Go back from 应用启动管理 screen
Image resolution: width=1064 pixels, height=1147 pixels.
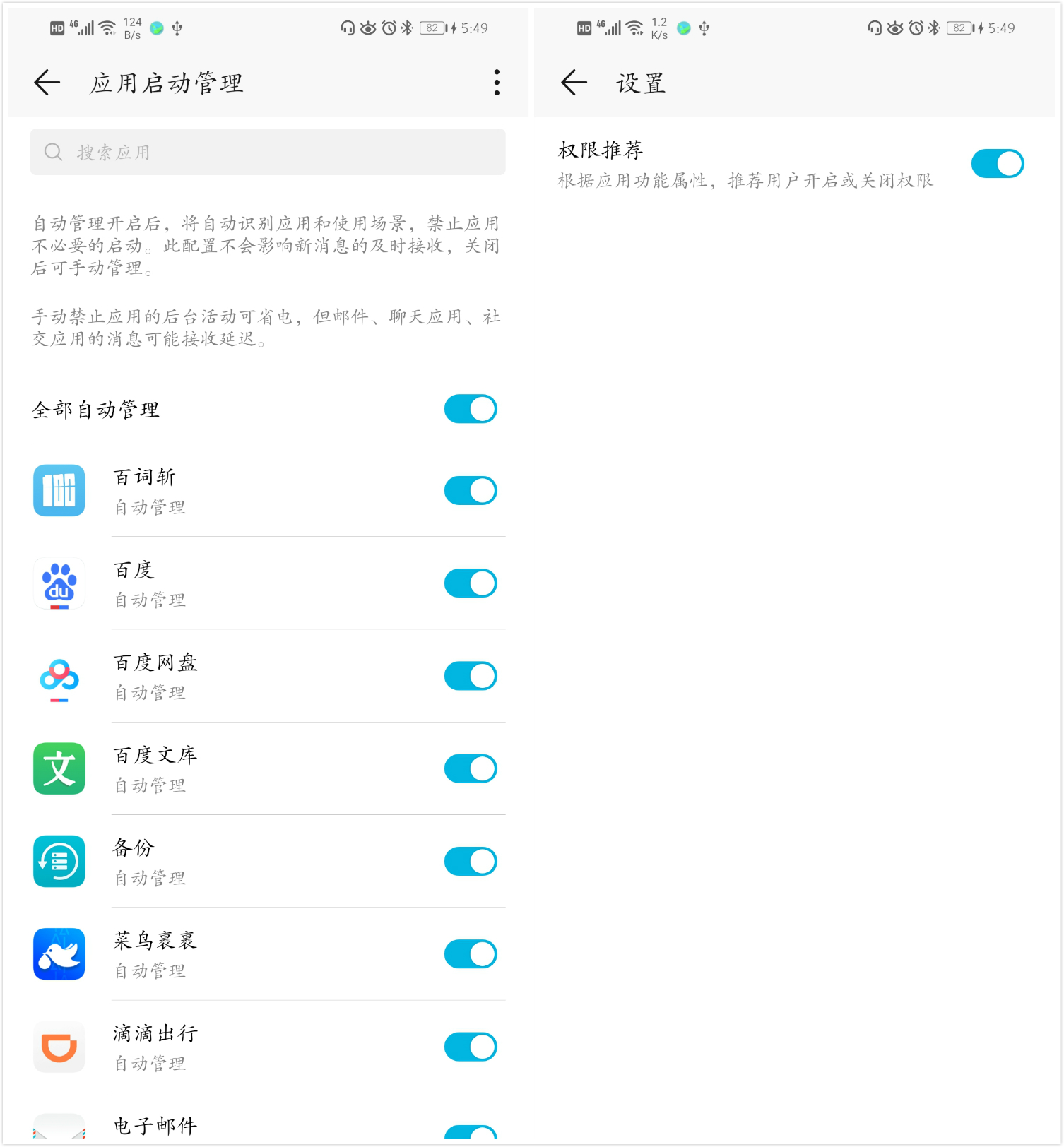pos(47,82)
